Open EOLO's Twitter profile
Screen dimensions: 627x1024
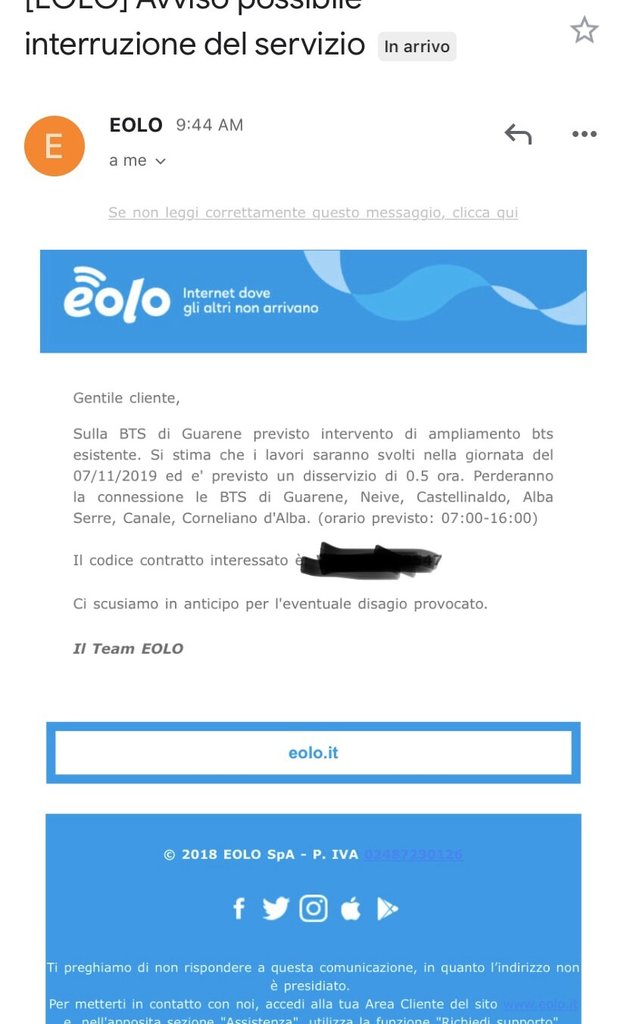[x=276, y=908]
